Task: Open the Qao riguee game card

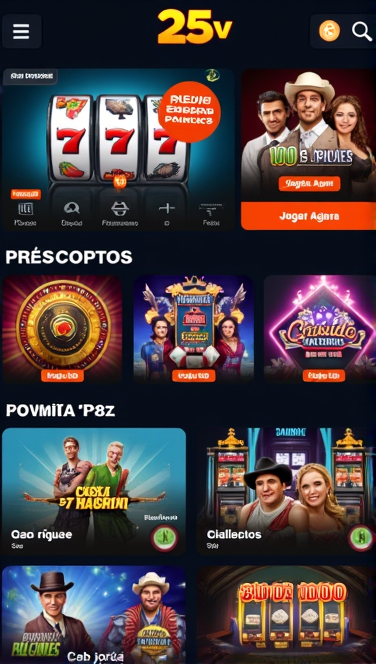Action: coord(94,491)
